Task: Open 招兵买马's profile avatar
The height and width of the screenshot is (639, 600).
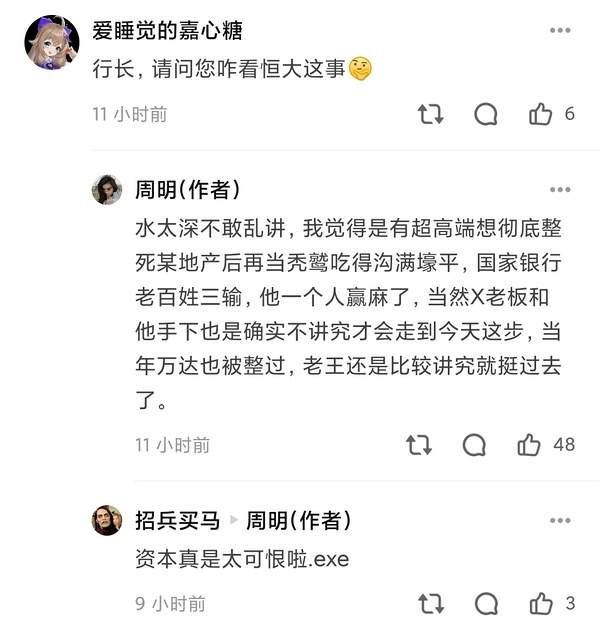Action: click(x=107, y=520)
